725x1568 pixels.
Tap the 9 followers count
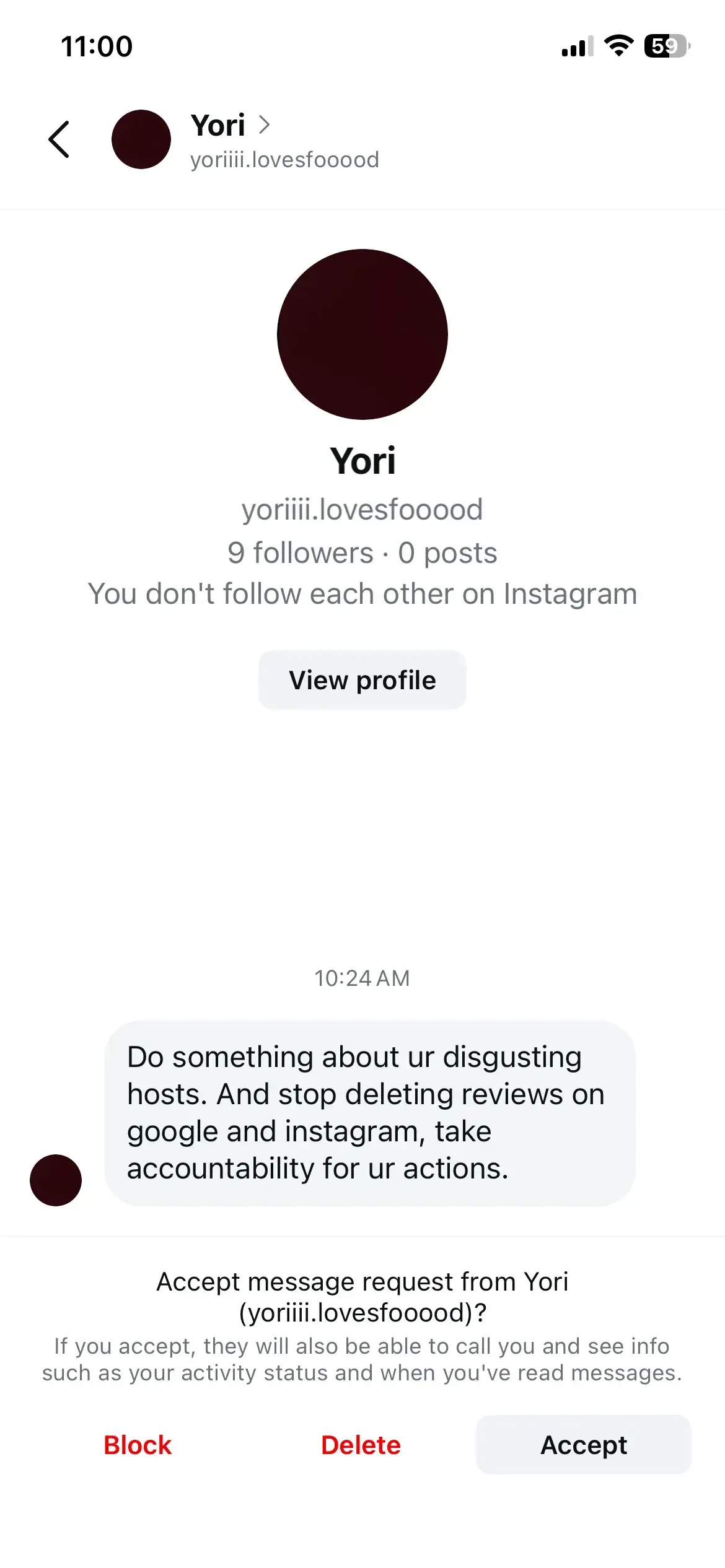[x=300, y=553]
